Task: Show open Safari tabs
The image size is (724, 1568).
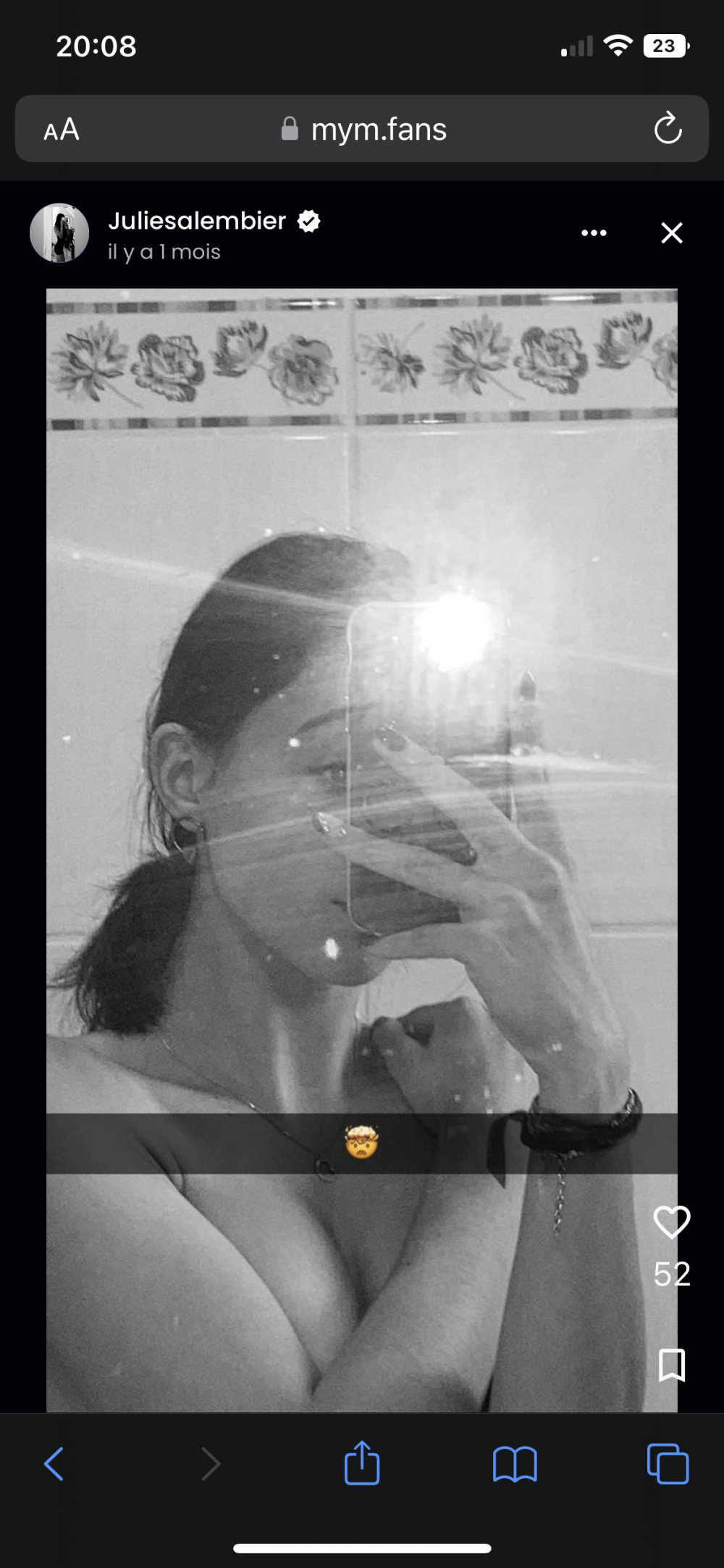Action: click(668, 1464)
